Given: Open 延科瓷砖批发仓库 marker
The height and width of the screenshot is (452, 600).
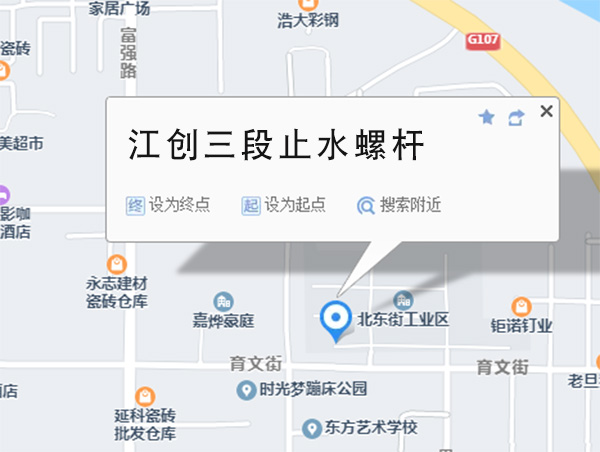Looking at the screenshot, I should pos(144,396).
